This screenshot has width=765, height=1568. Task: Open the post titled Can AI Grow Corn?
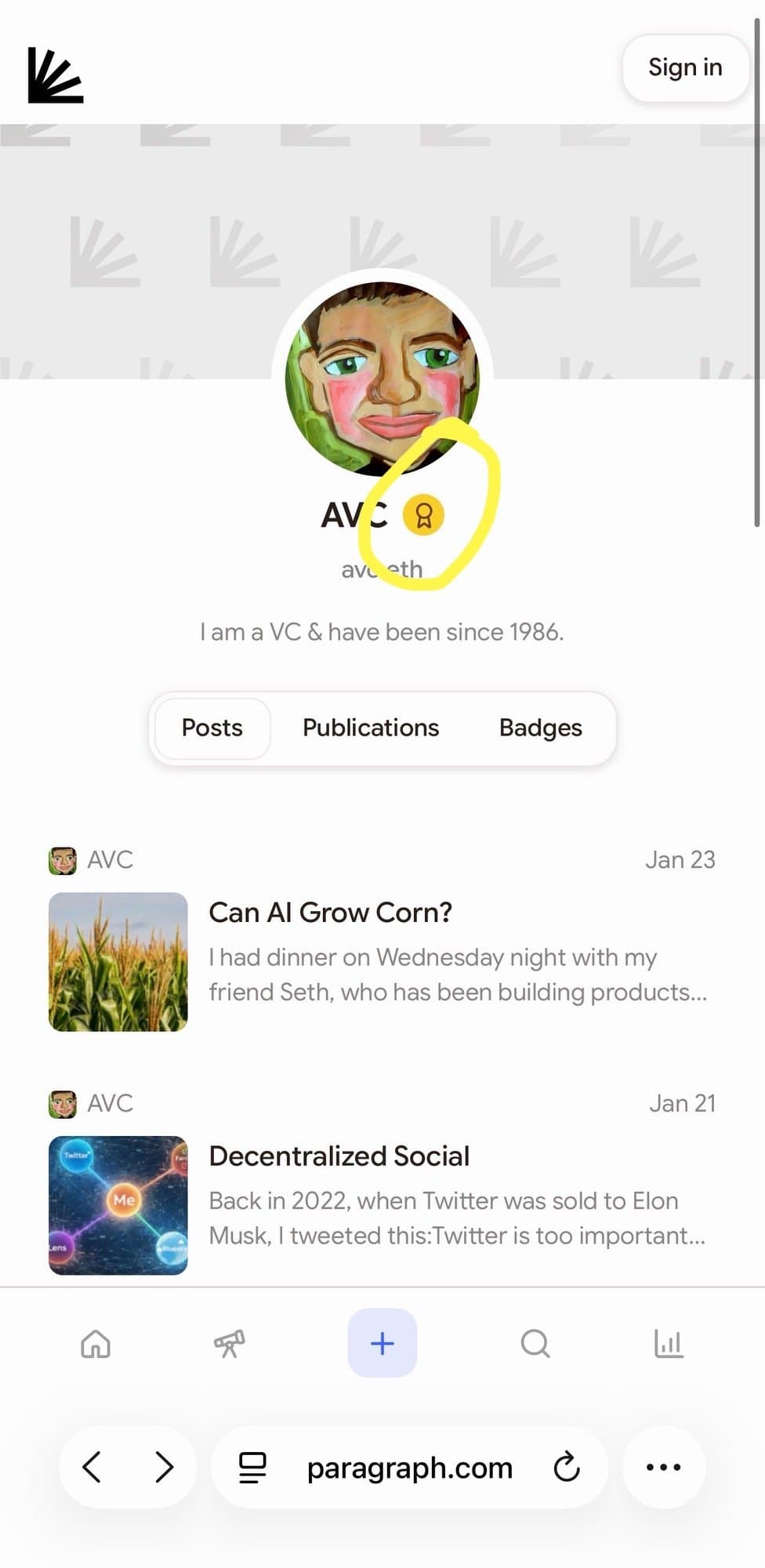[330, 912]
